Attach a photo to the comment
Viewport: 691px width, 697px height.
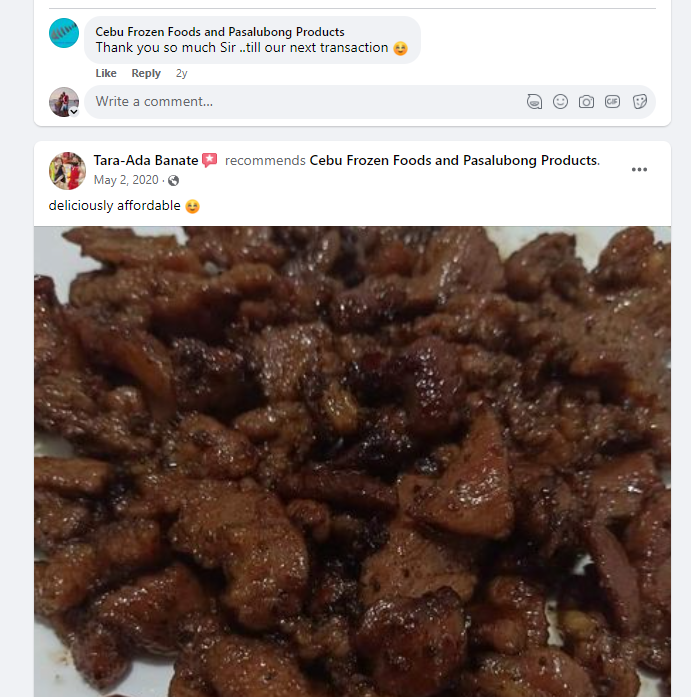pyautogui.click(x=587, y=101)
